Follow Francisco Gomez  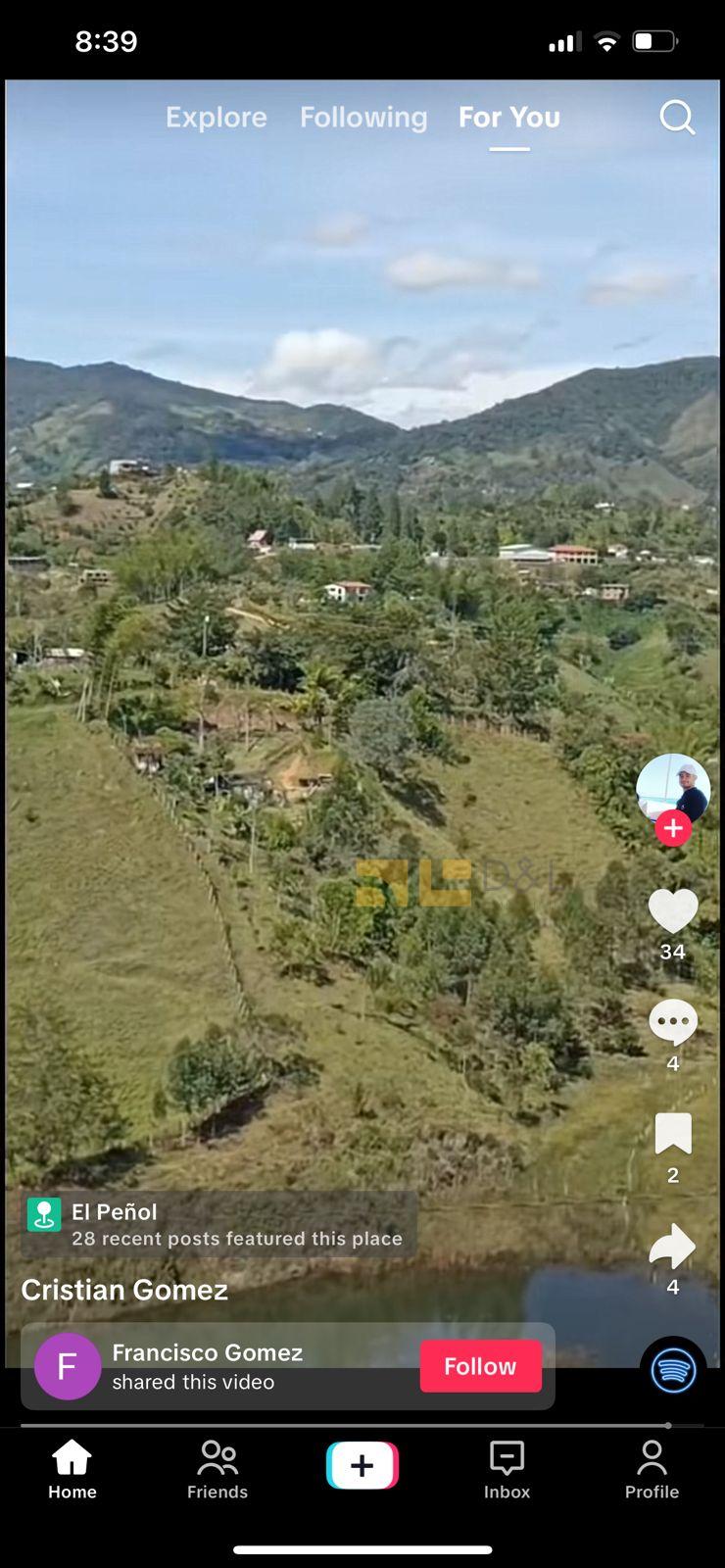pyautogui.click(x=480, y=1366)
